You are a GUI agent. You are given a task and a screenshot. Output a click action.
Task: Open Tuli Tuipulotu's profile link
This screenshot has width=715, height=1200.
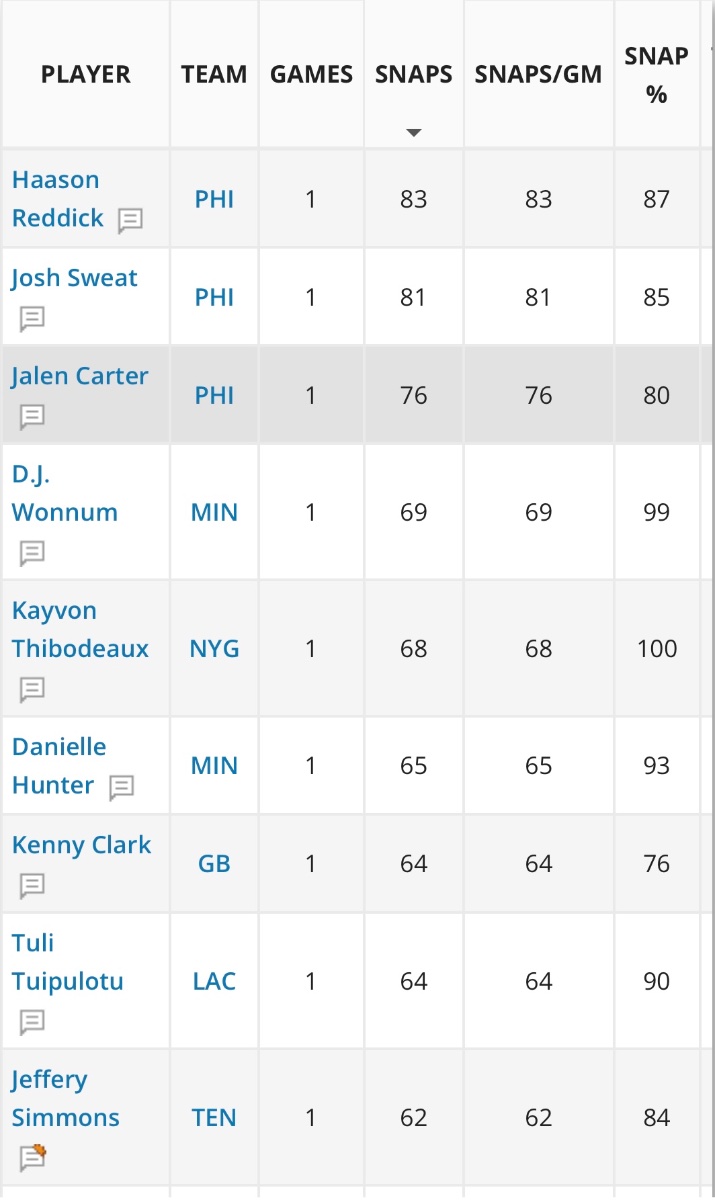click(67, 962)
